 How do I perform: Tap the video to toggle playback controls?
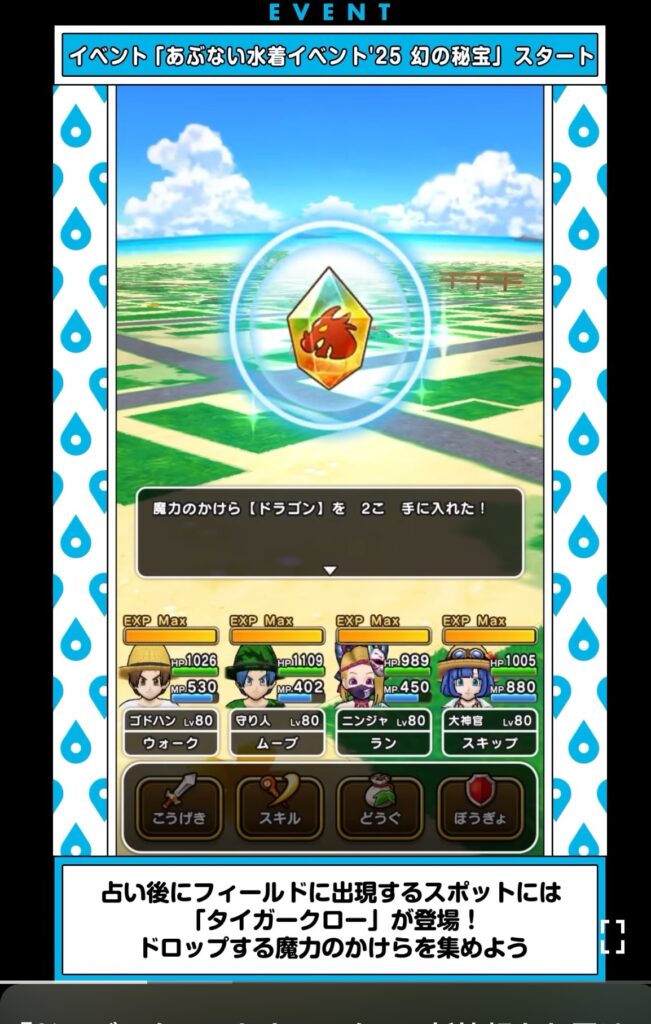(328, 300)
